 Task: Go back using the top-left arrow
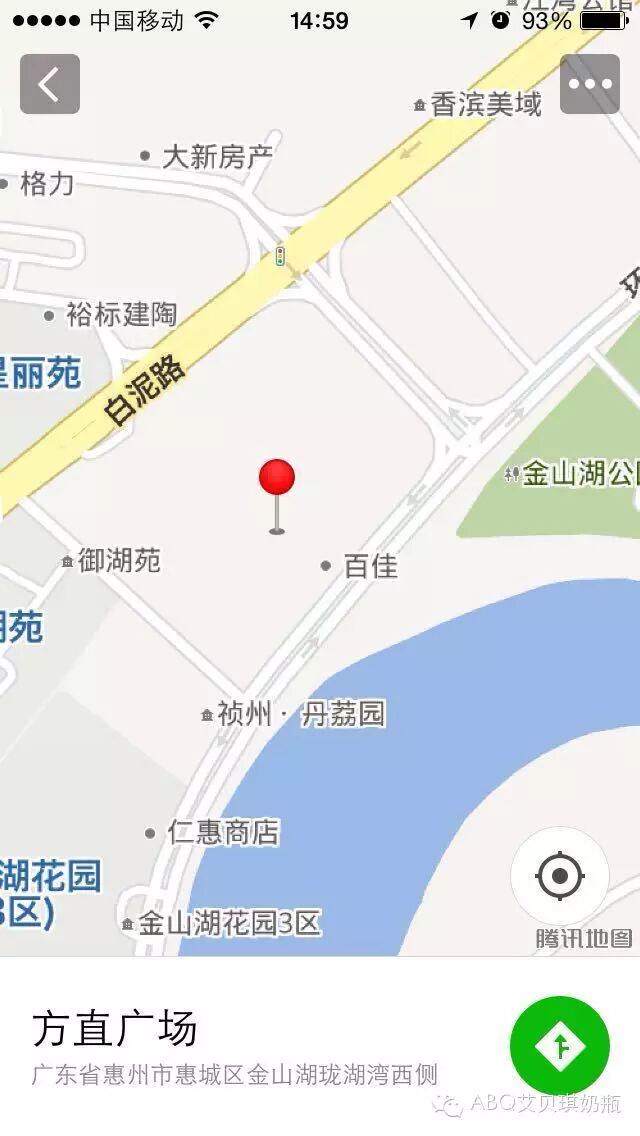pyautogui.click(x=50, y=84)
